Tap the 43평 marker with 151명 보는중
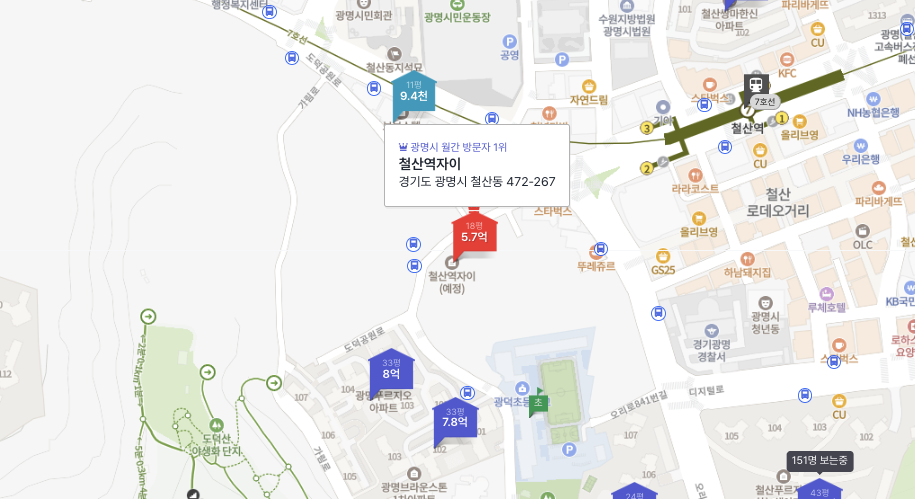 (820, 490)
